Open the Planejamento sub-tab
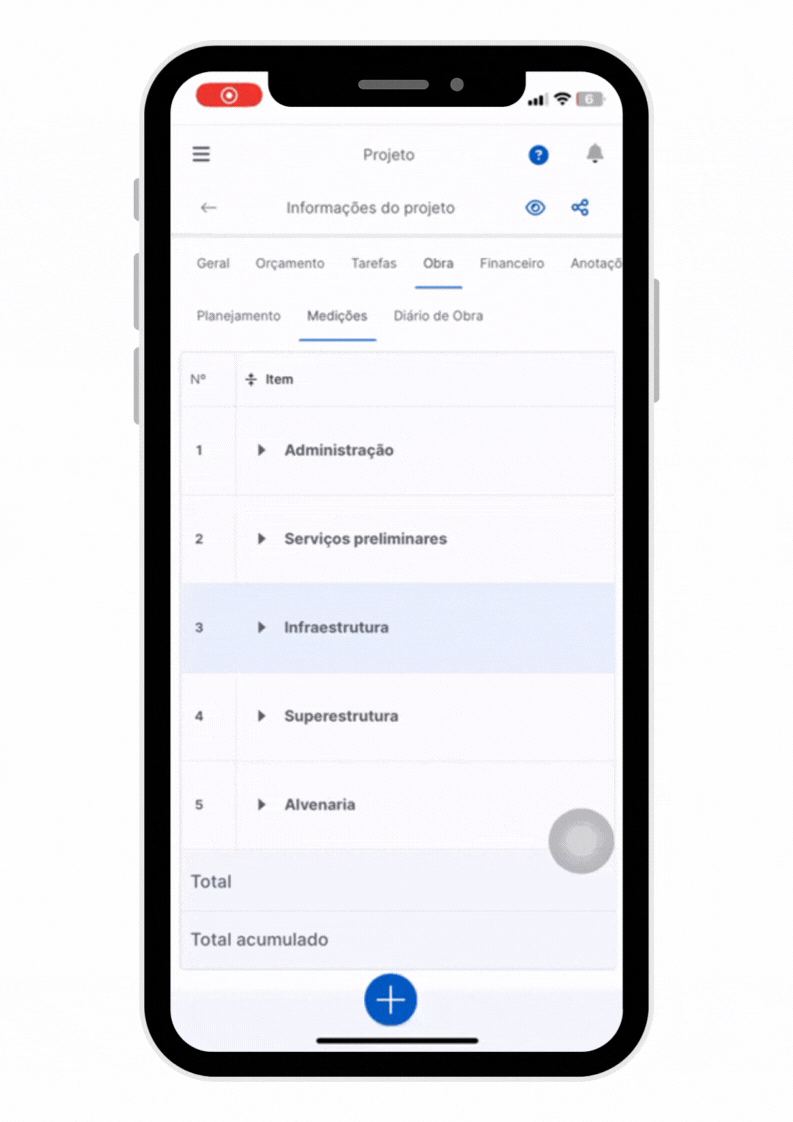Screen dimensions: 793x1122 [x=239, y=316]
